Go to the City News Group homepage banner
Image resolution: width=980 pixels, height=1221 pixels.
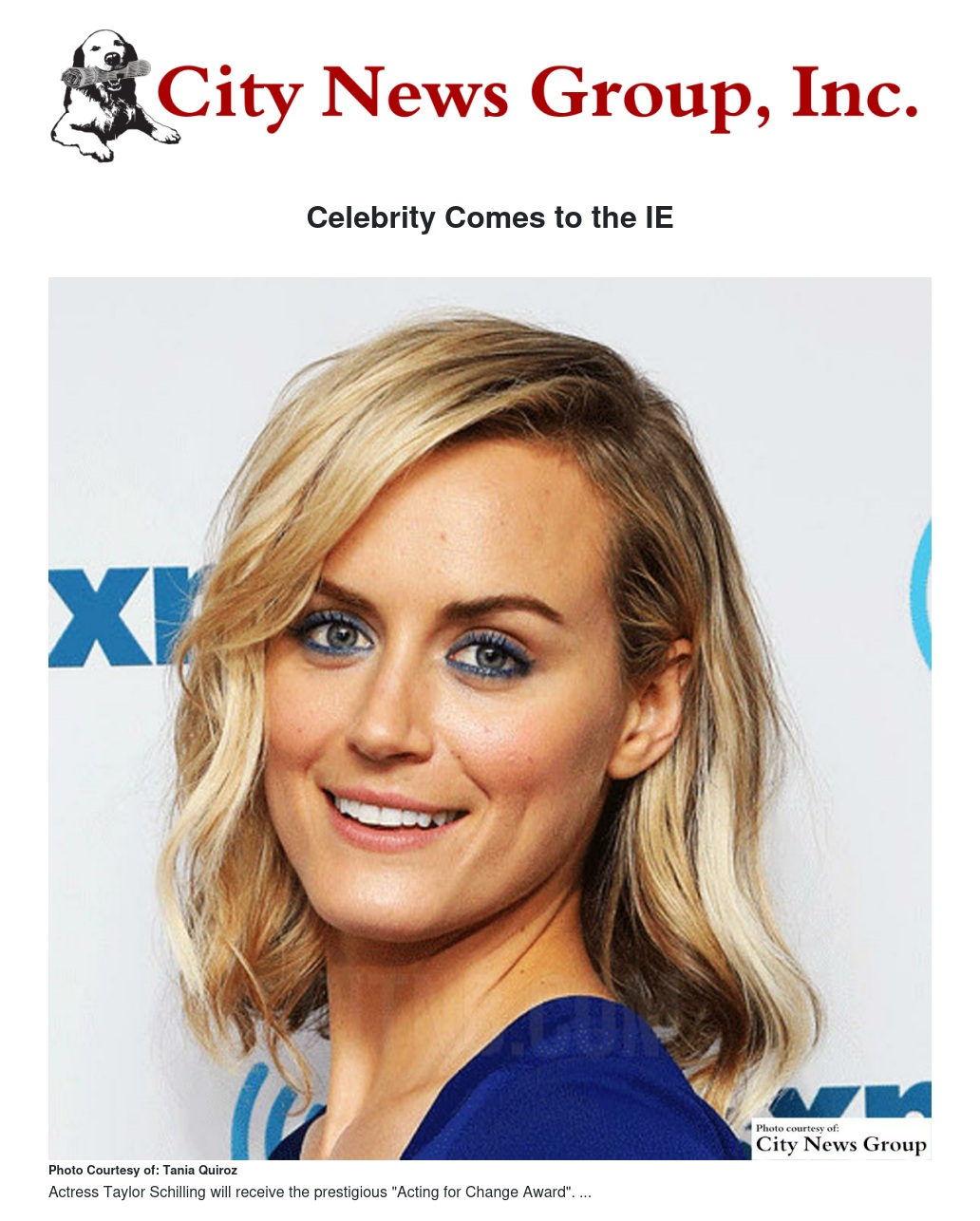tap(484, 95)
